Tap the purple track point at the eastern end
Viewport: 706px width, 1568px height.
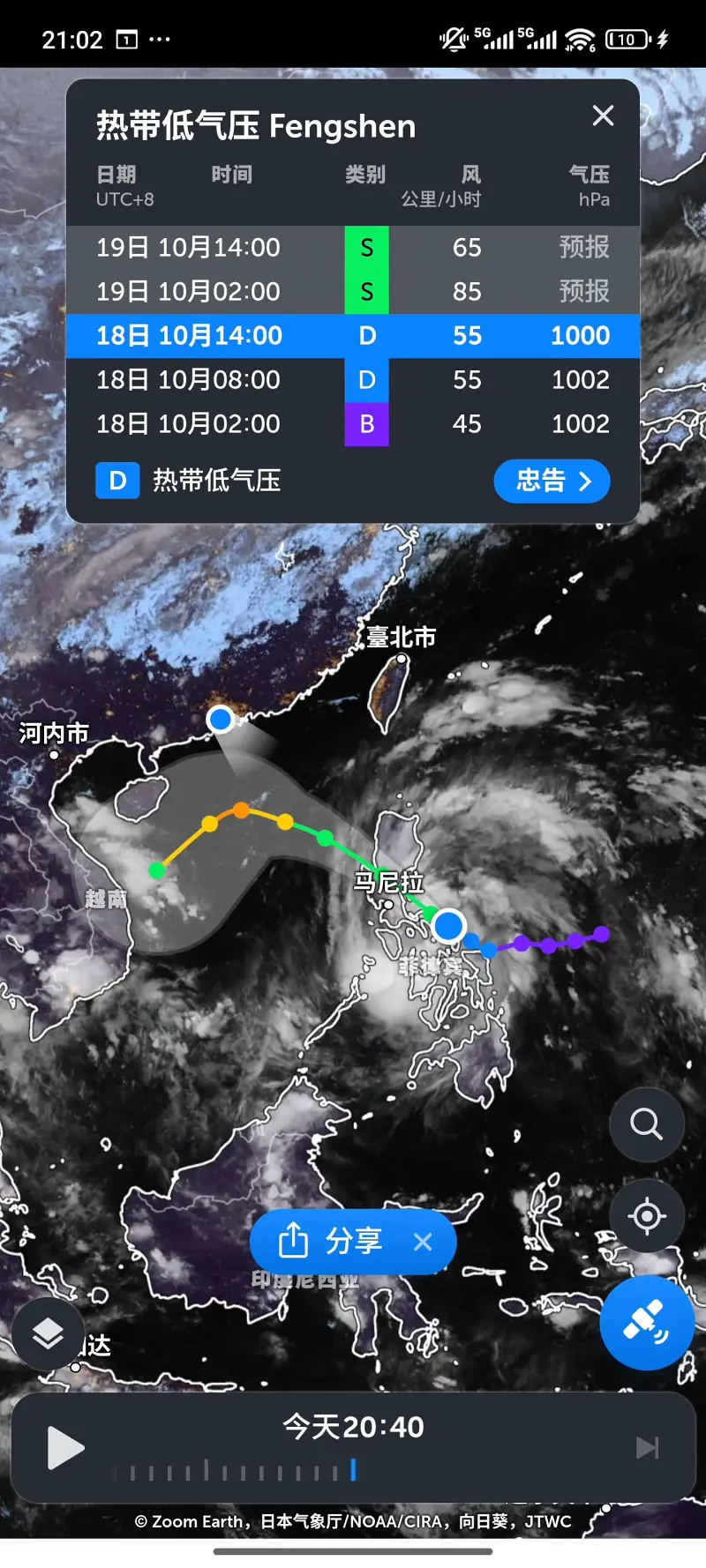pos(601,934)
